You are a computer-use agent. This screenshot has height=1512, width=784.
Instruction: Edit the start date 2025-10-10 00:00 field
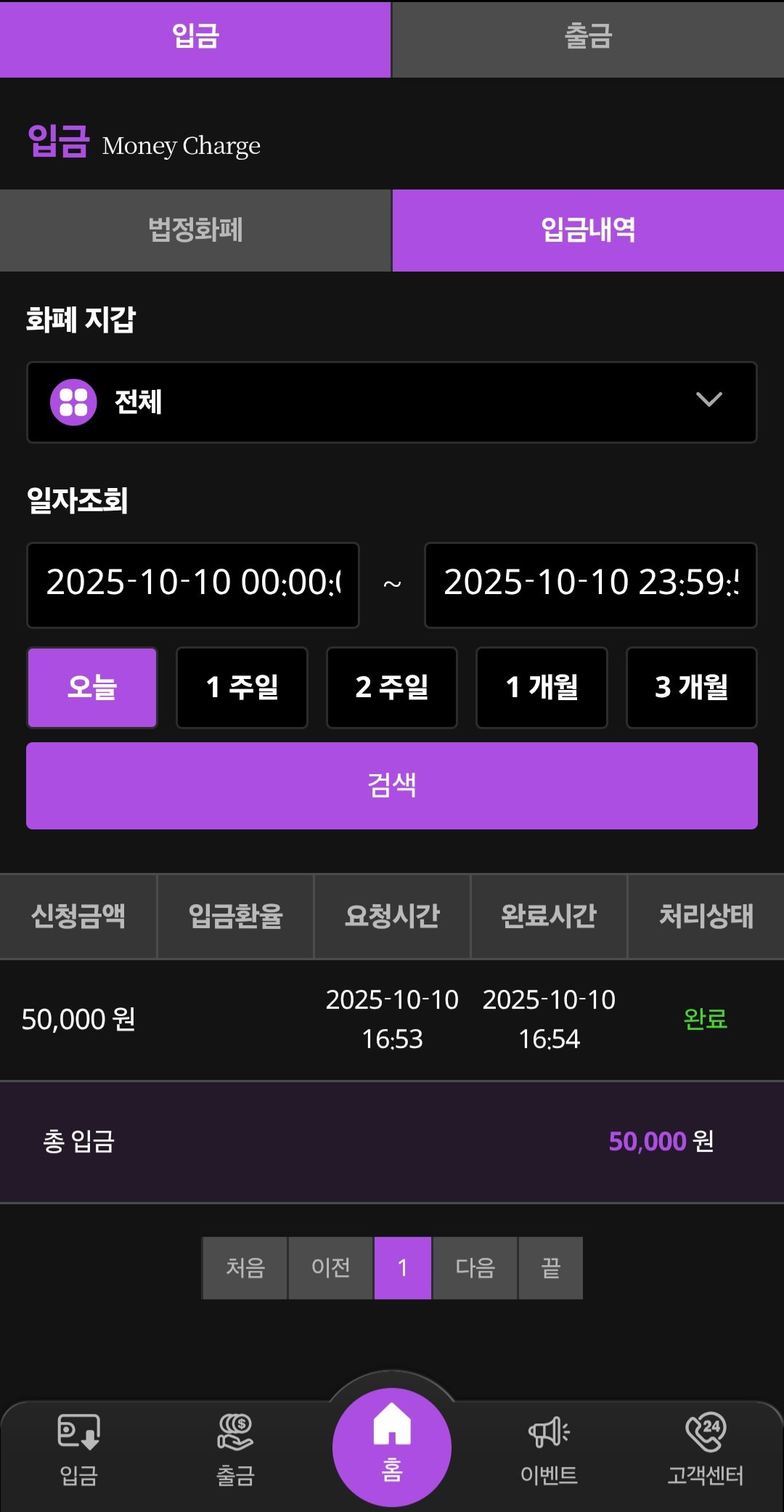(x=193, y=585)
